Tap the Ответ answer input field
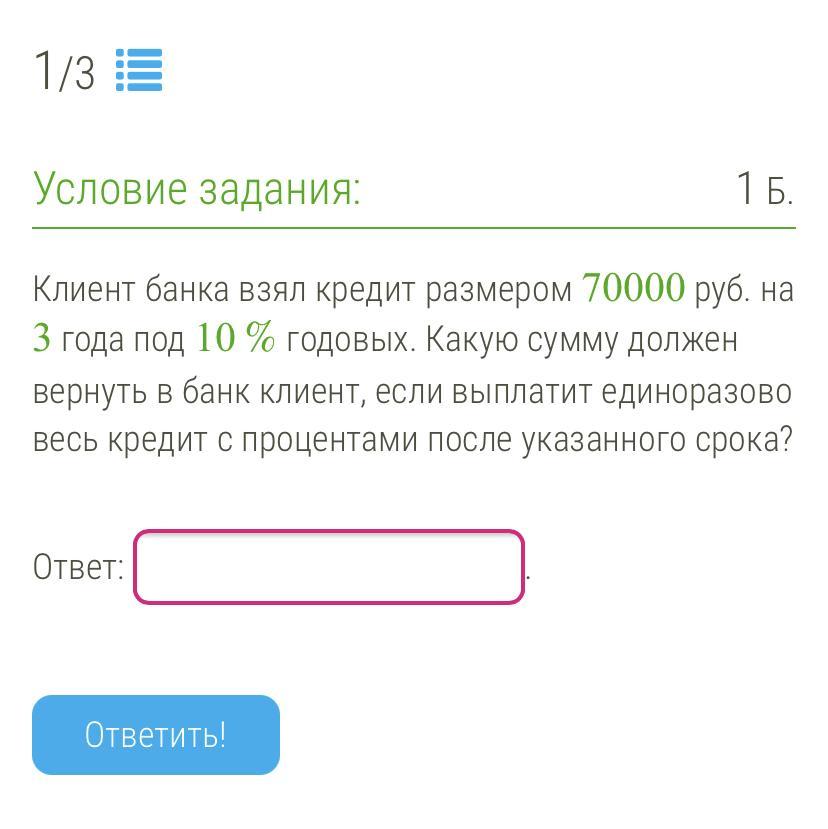Viewport: 828px width, 829px height. (x=329, y=567)
